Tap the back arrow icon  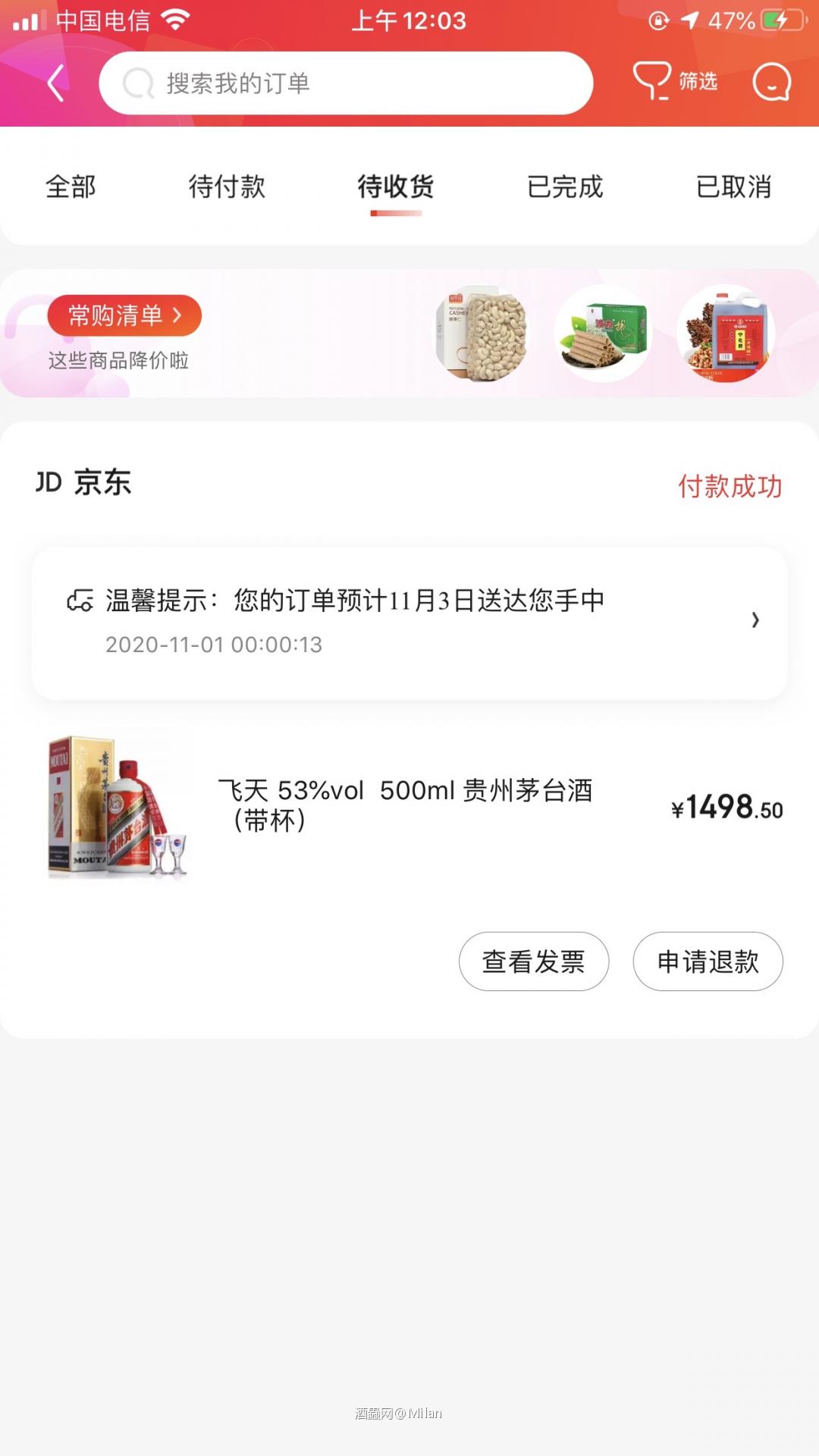55,82
